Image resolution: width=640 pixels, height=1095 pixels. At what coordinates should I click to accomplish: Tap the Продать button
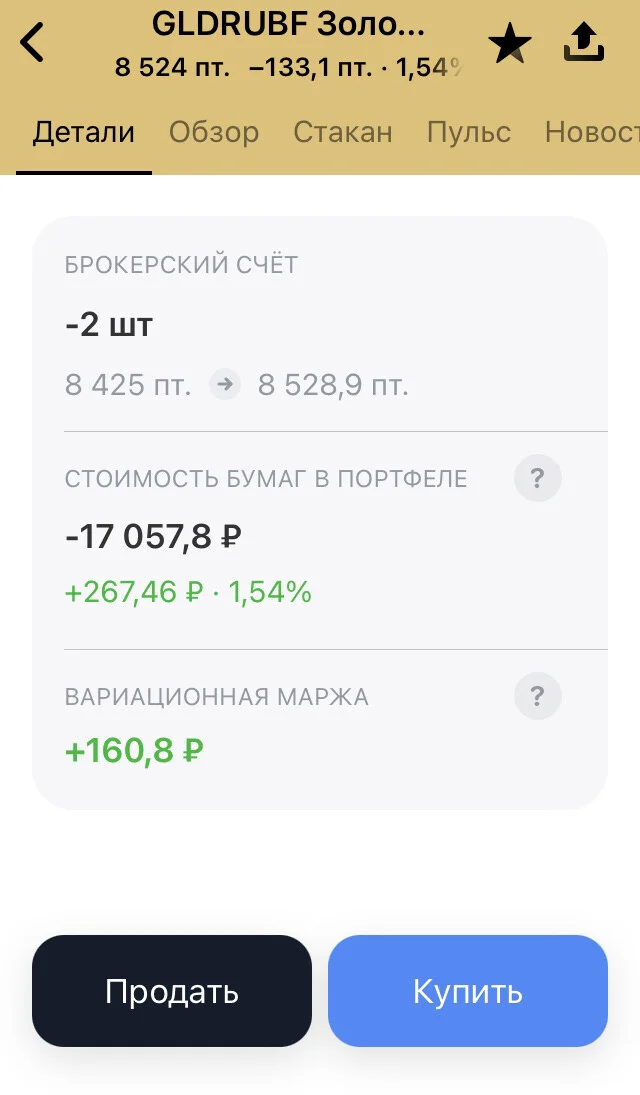click(x=172, y=991)
